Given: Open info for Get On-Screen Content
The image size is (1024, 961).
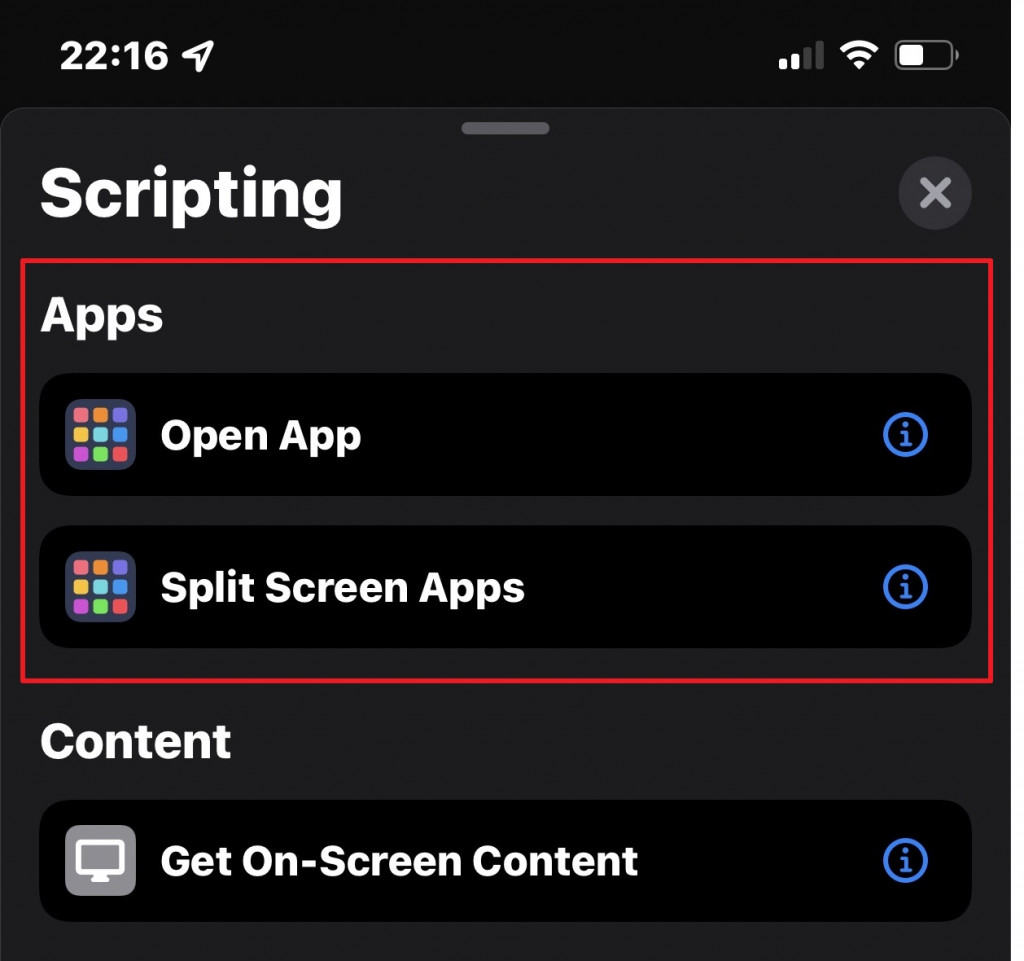Looking at the screenshot, I should (905, 860).
